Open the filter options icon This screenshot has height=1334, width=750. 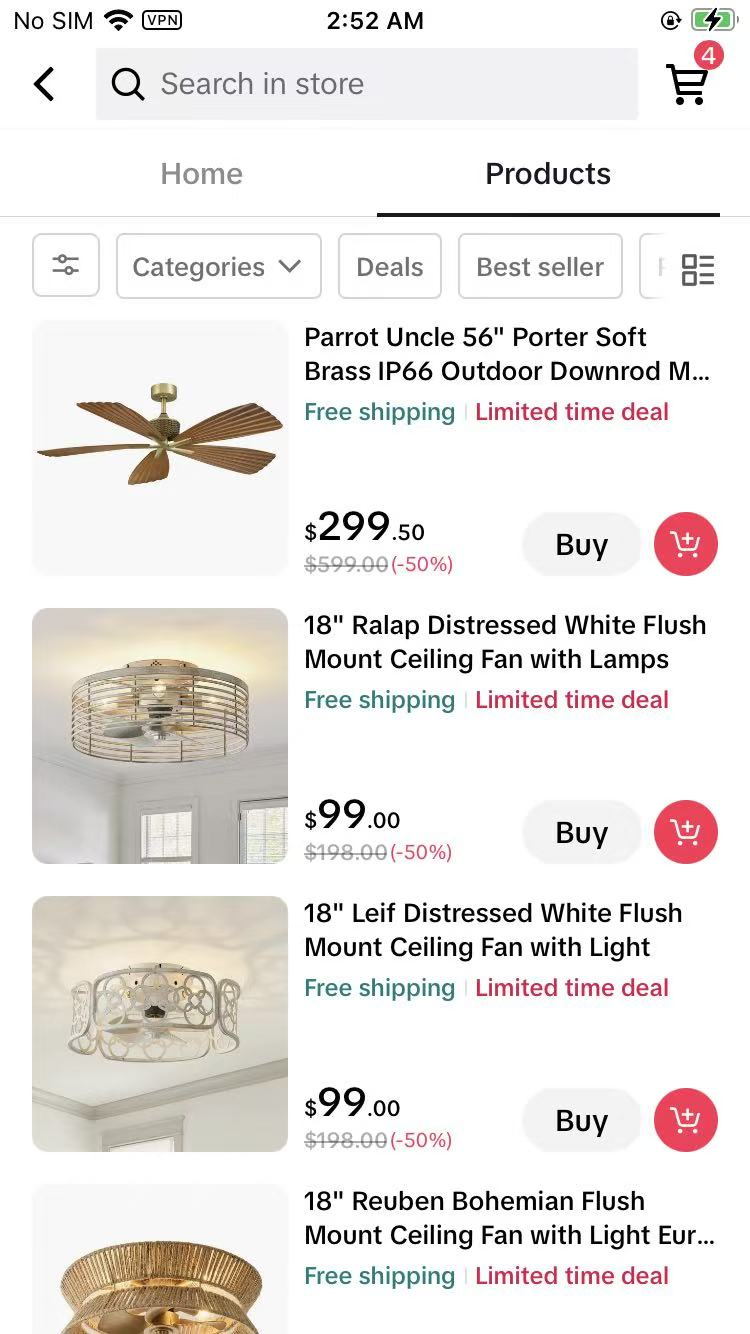click(x=66, y=266)
